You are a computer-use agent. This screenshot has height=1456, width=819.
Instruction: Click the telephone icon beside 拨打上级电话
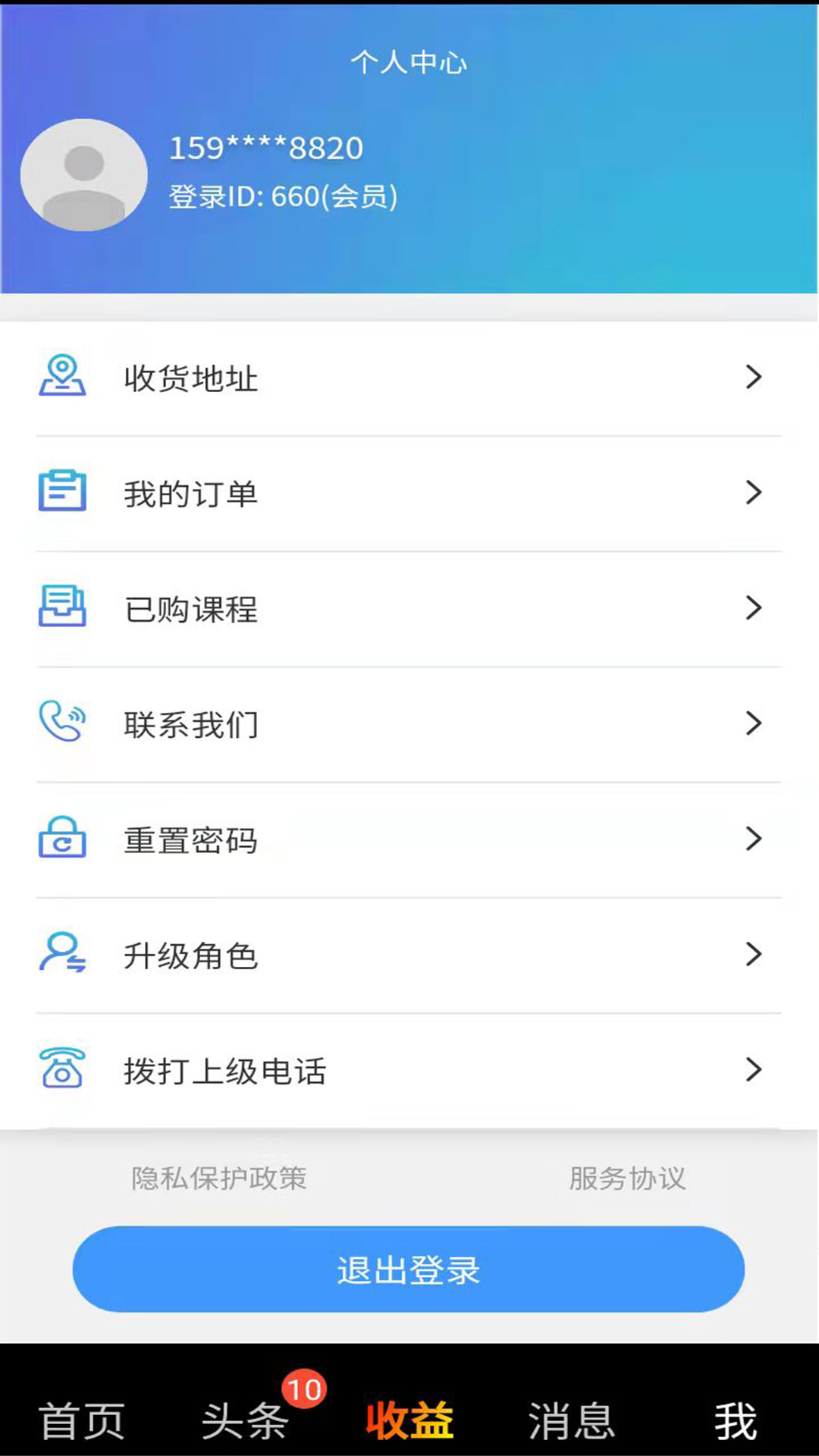coord(61,1069)
